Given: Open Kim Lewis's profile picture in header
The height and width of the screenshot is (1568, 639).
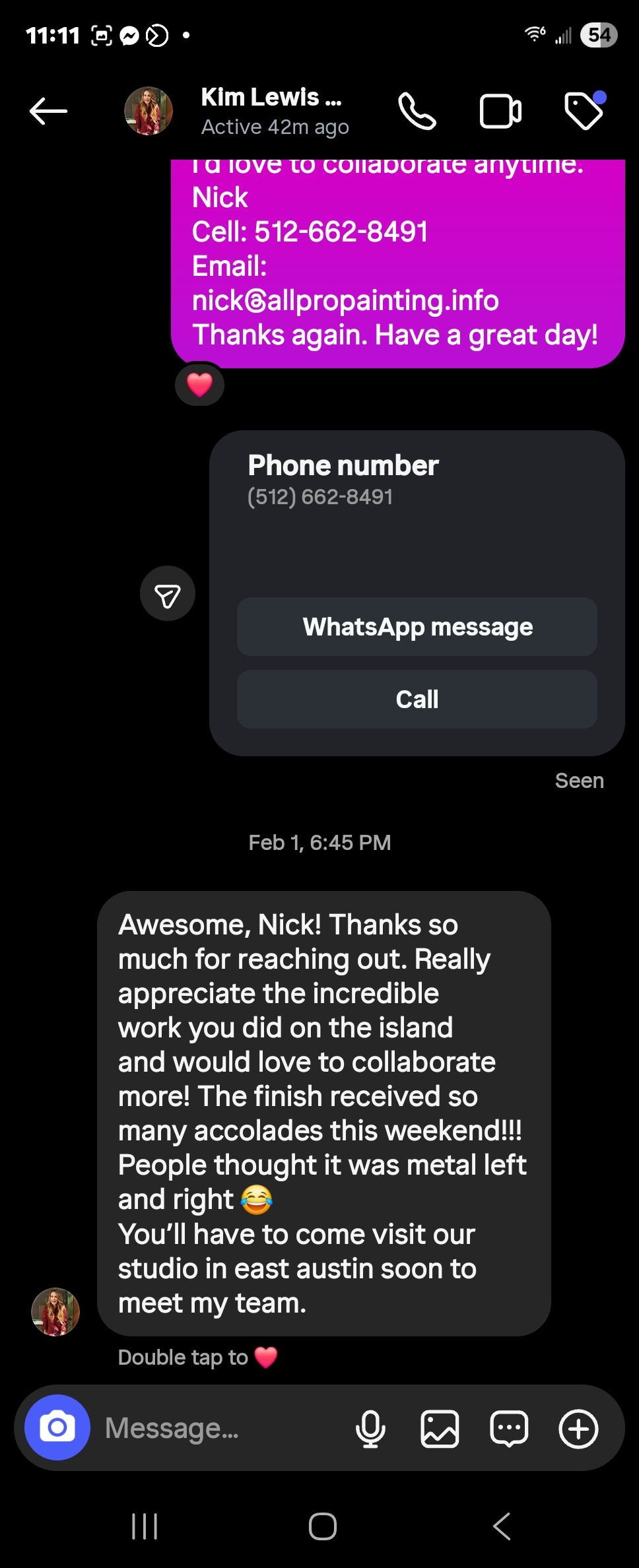Looking at the screenshot, I should pyautogui.click(x=149, y=111).
